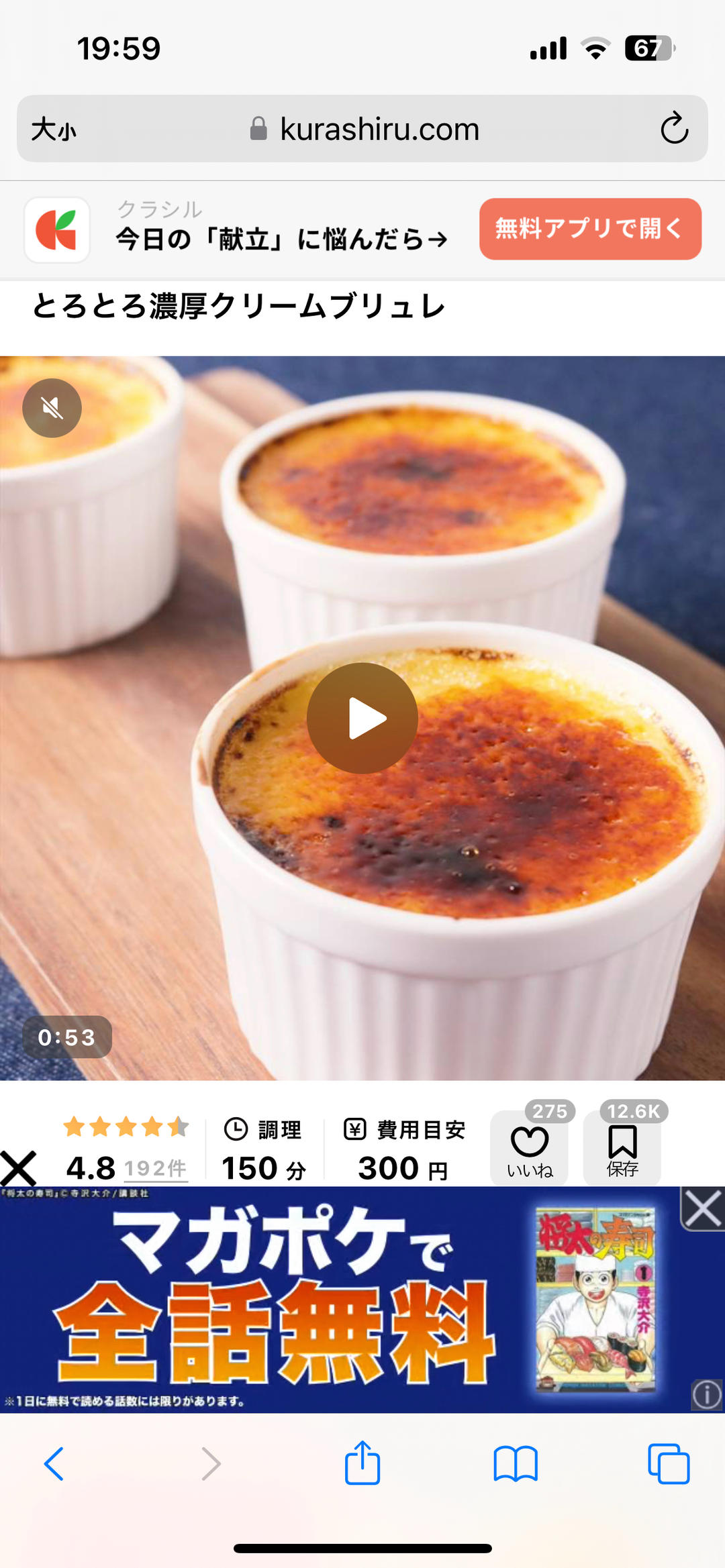The width and height of the screenshot is (725, 1568).
Task: Close the マガポケ ad banner
Action: (703, 1209)
